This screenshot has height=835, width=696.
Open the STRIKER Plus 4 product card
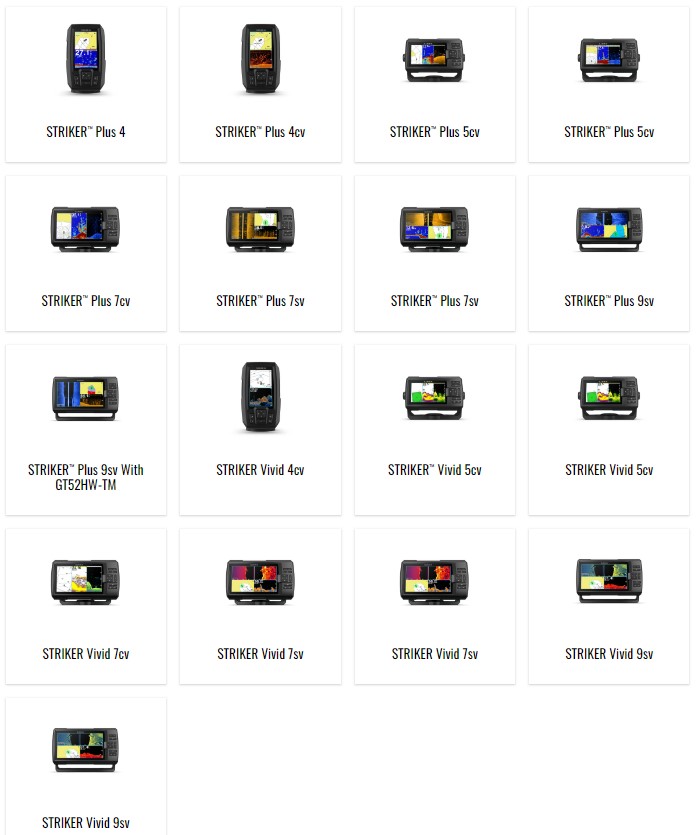[x=86, y=84]
